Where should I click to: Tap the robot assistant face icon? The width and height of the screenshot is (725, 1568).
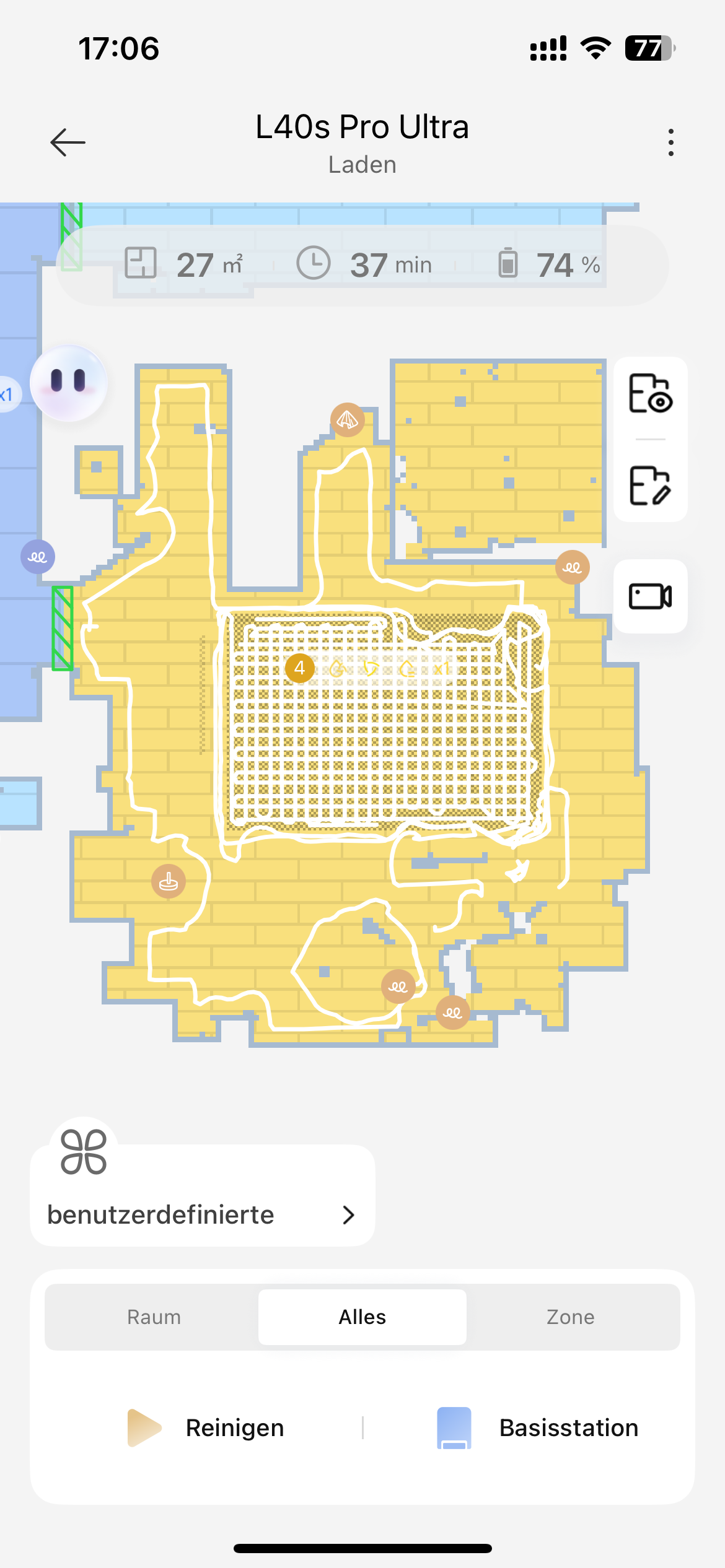(x=69, y=383)
